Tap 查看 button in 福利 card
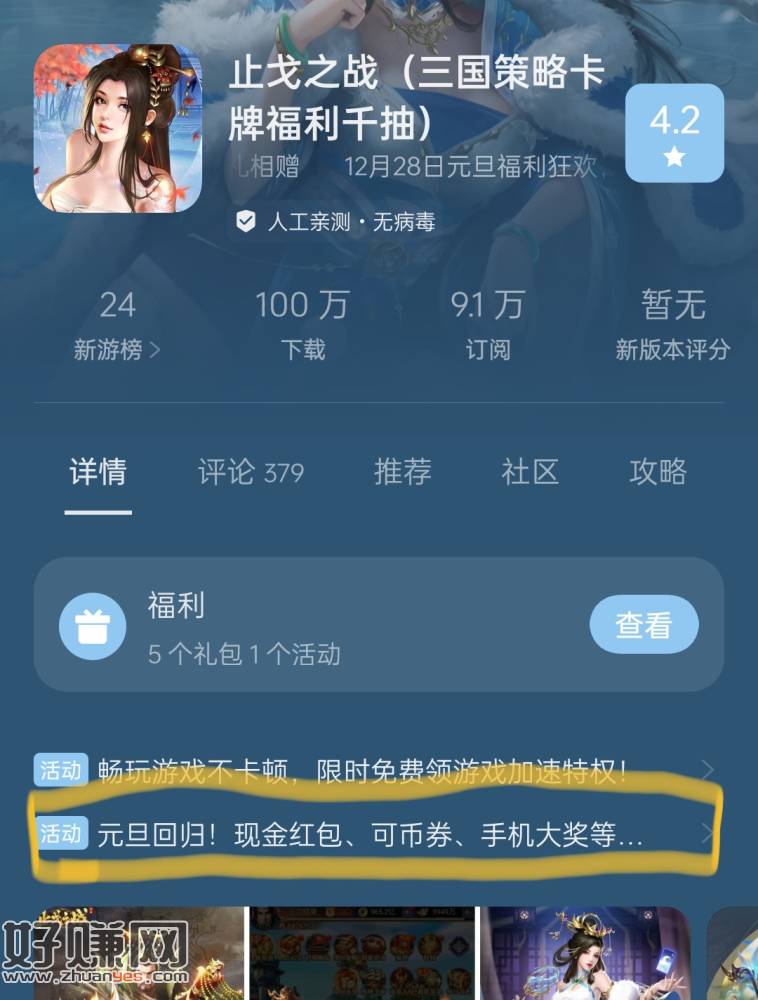Viewport: 758px width, 1000px height. click(643, 625)
